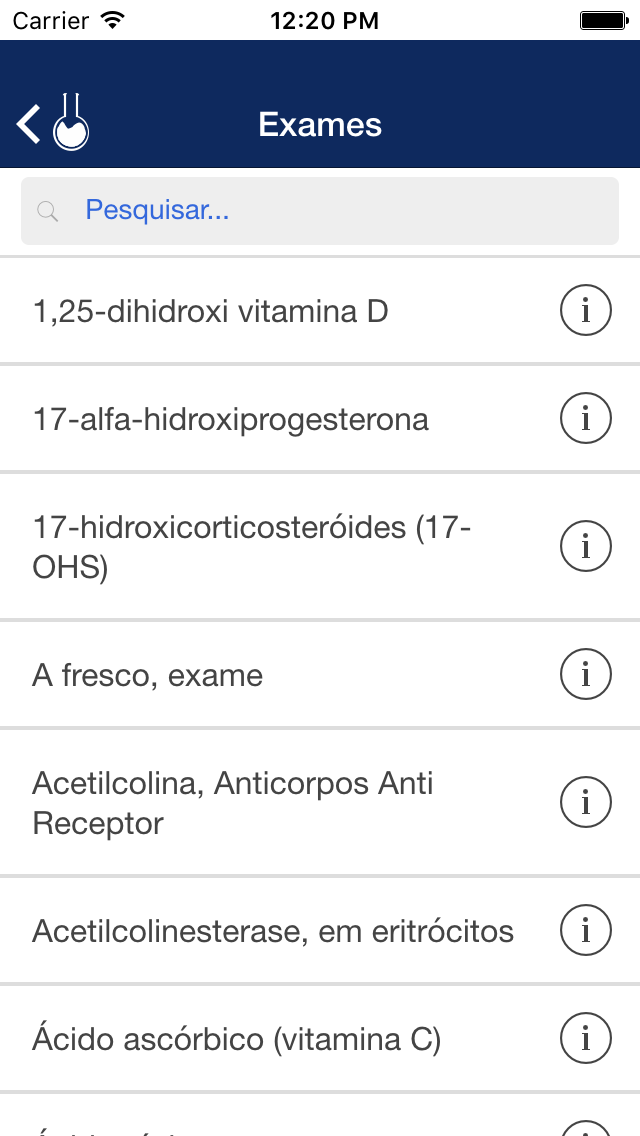
Task: Open the 1,25-dihidroxi vitamina D exam
Action: click(320, 311)
